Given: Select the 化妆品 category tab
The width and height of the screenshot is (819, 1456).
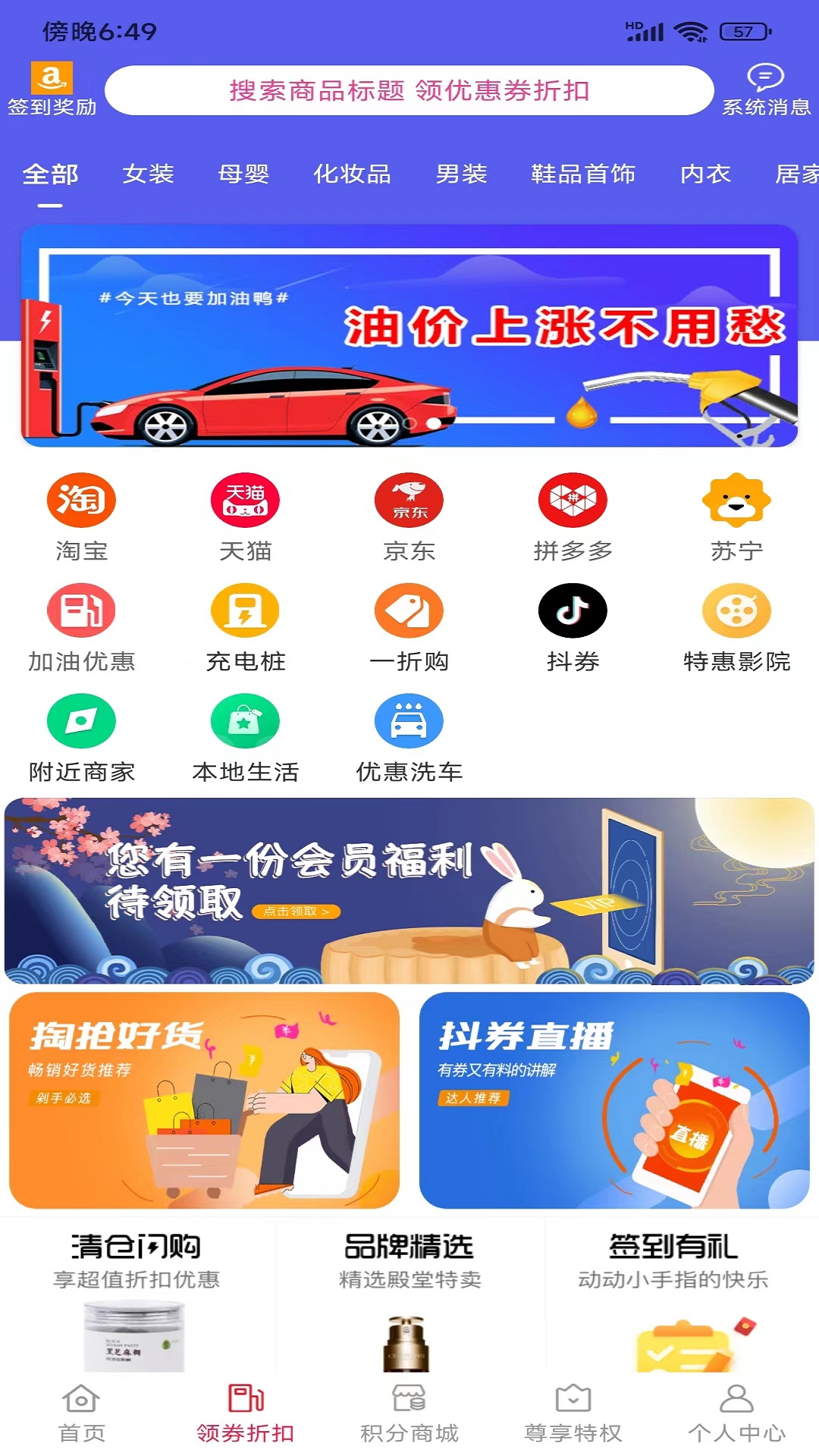Looking at the screenshot, I should (353, 174).
